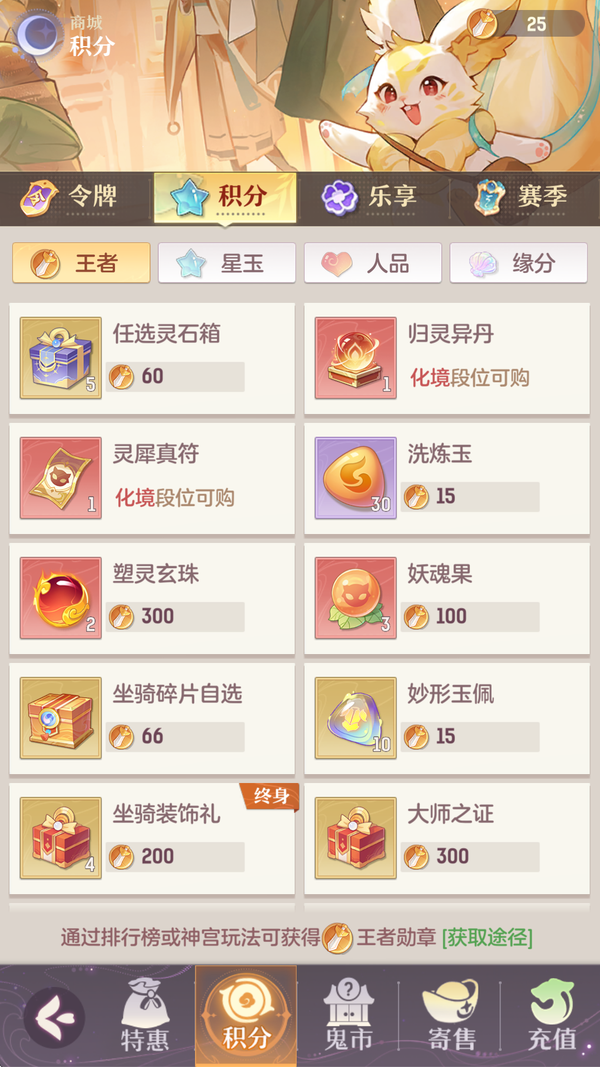
Task: View the 妙形玉佩 item card
Action: coord(448,718)
